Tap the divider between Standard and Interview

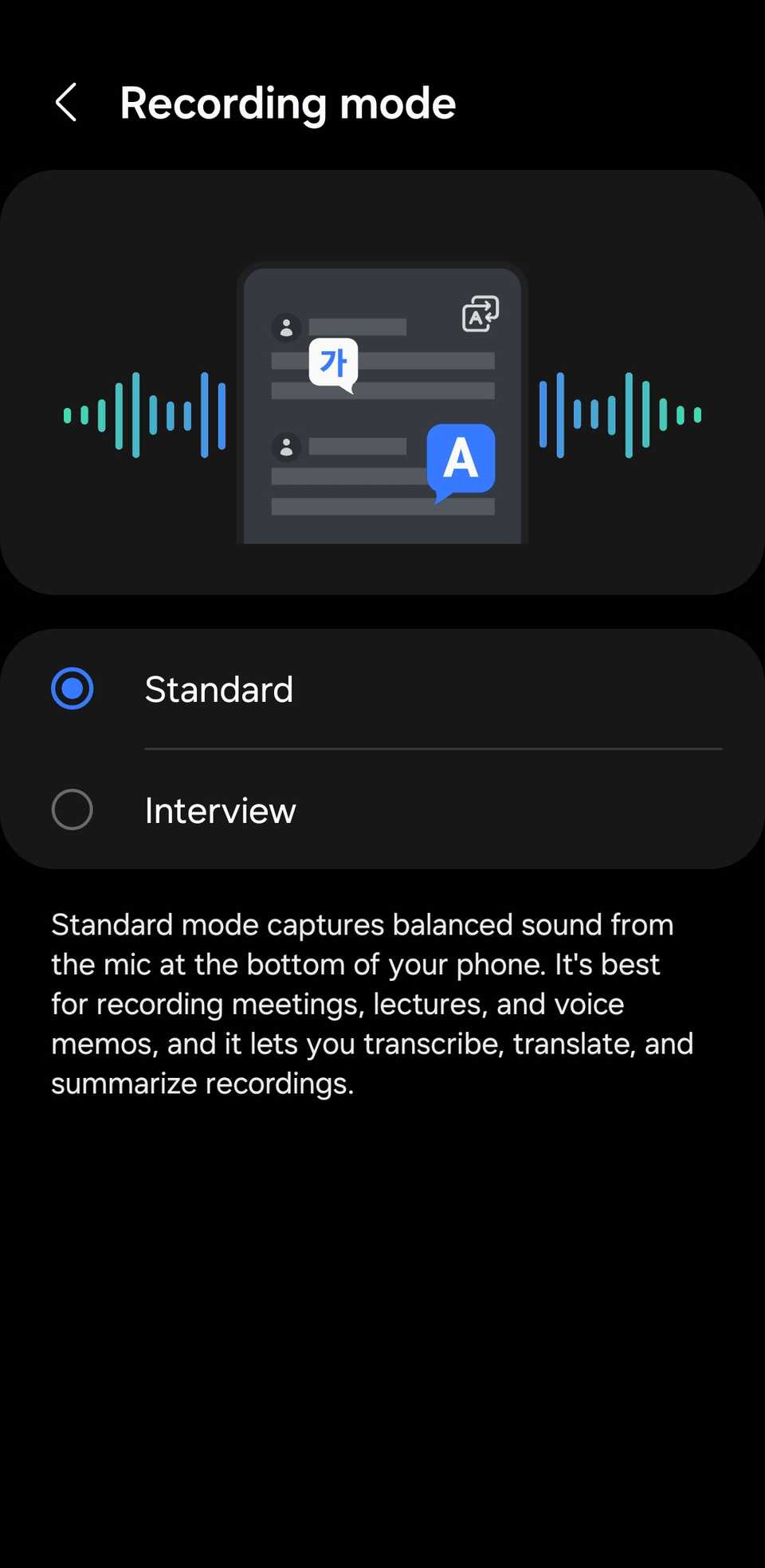coord(433,748)
